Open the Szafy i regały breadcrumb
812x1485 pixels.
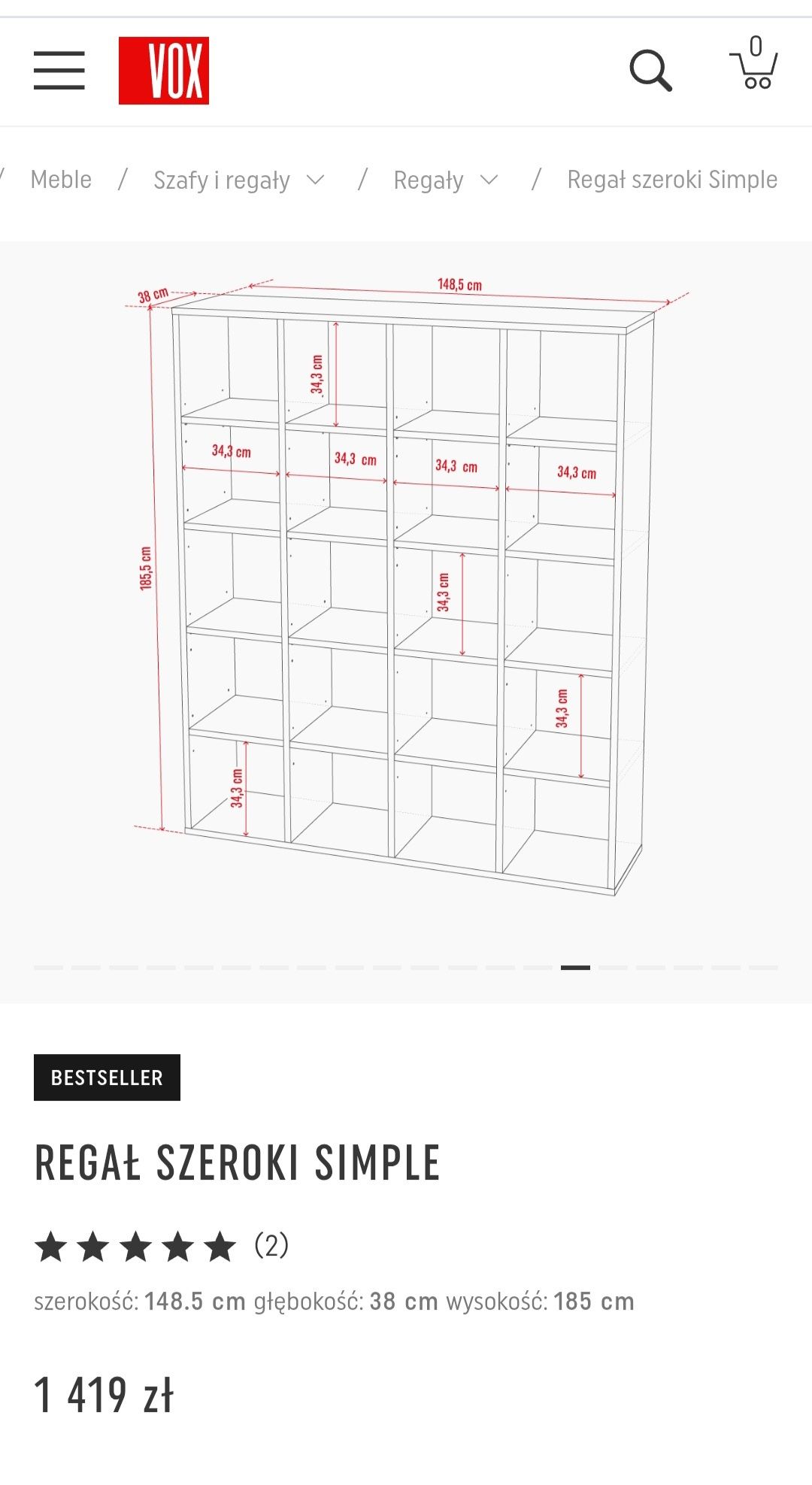click(x=222, y=180)
